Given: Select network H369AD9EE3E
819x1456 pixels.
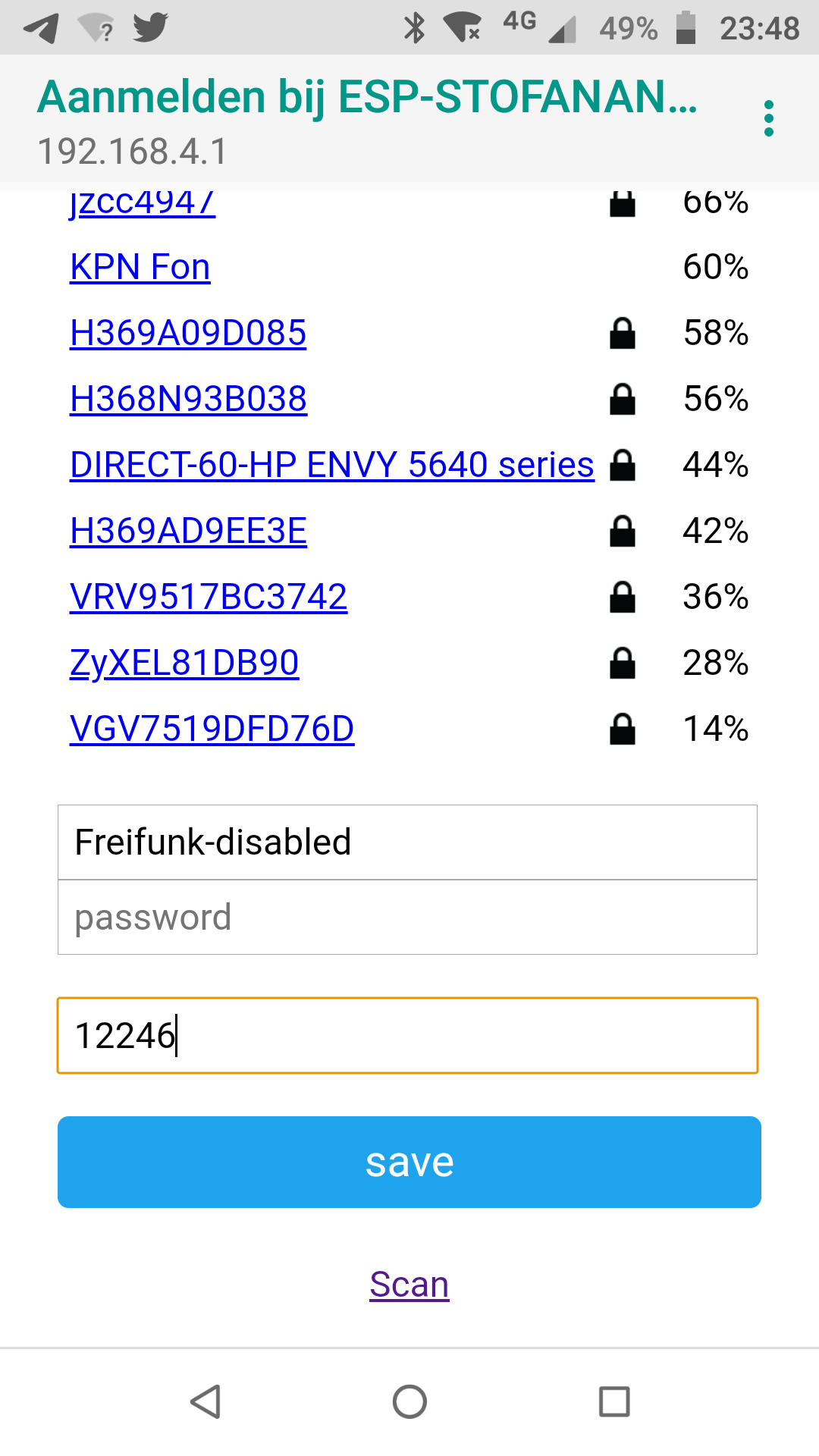Looking at the screenshot, I should 188,531.
